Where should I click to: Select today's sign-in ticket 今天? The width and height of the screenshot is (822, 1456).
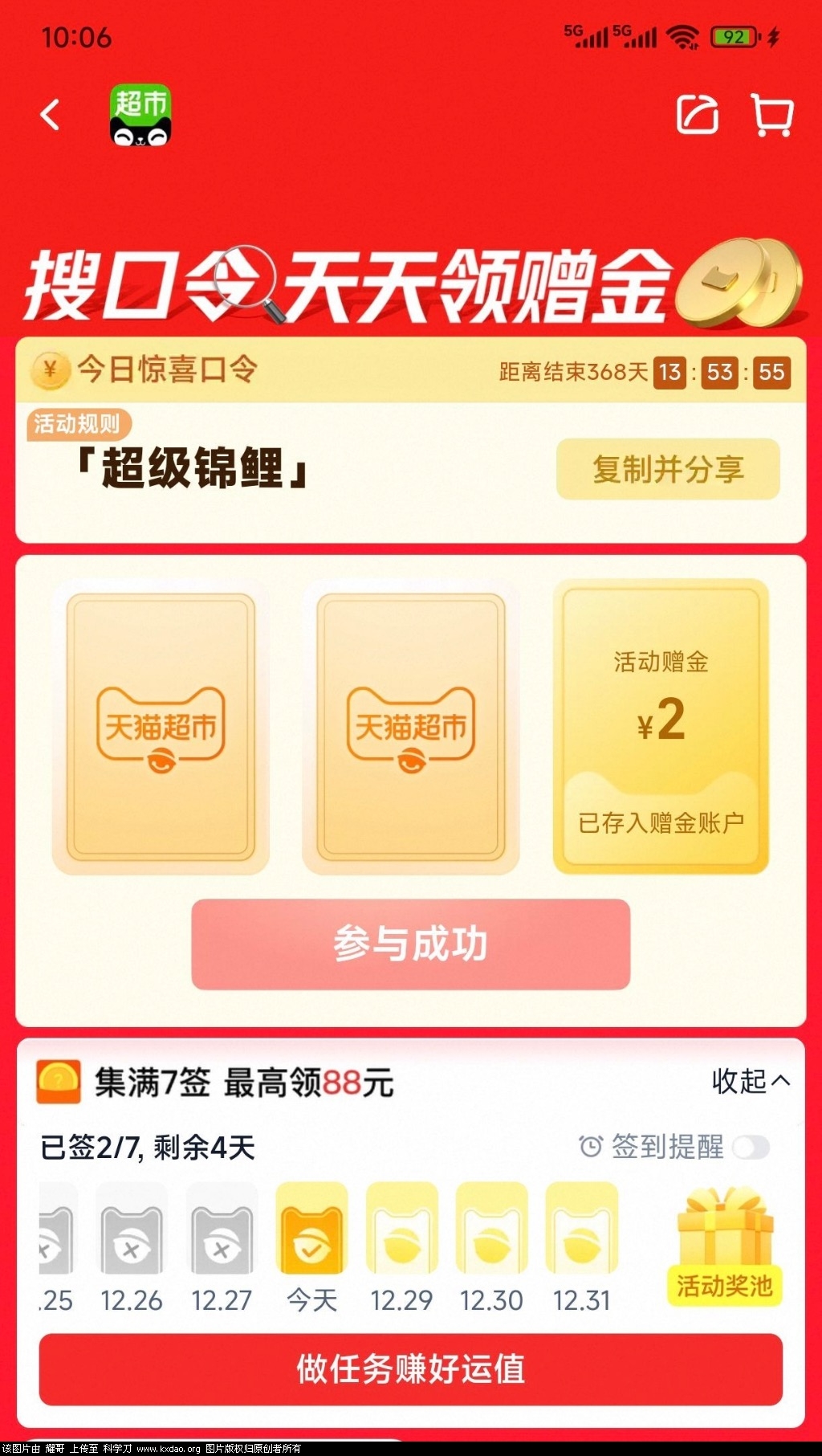point(311,1245)
